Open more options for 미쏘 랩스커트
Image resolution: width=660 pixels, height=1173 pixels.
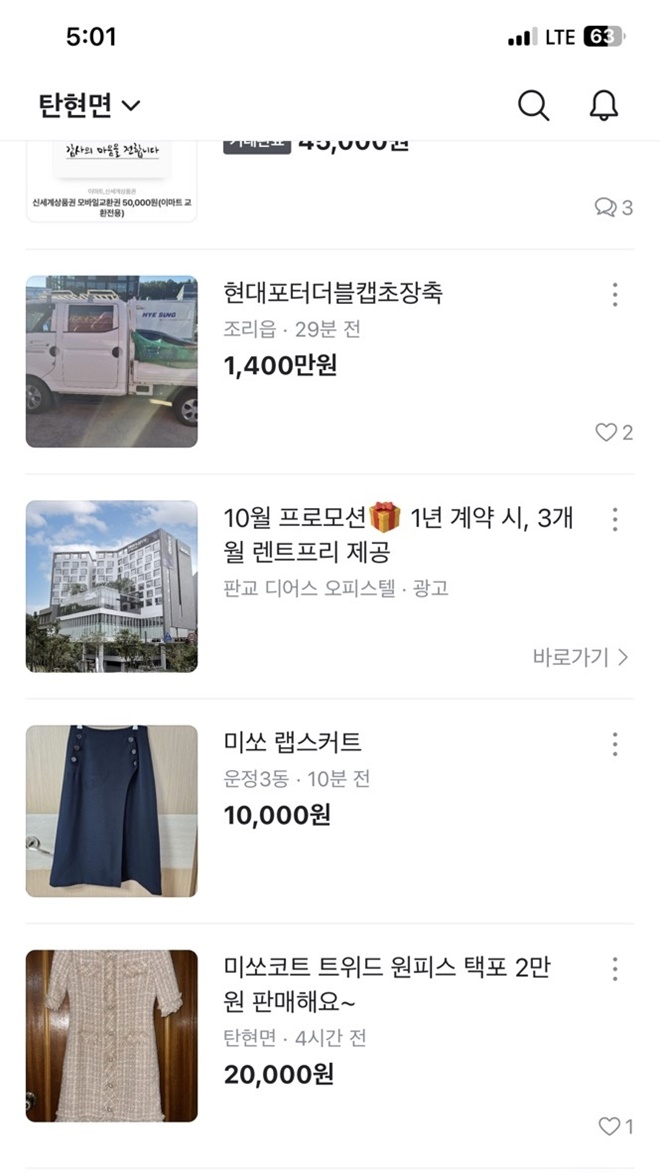[x=614, y=744]
